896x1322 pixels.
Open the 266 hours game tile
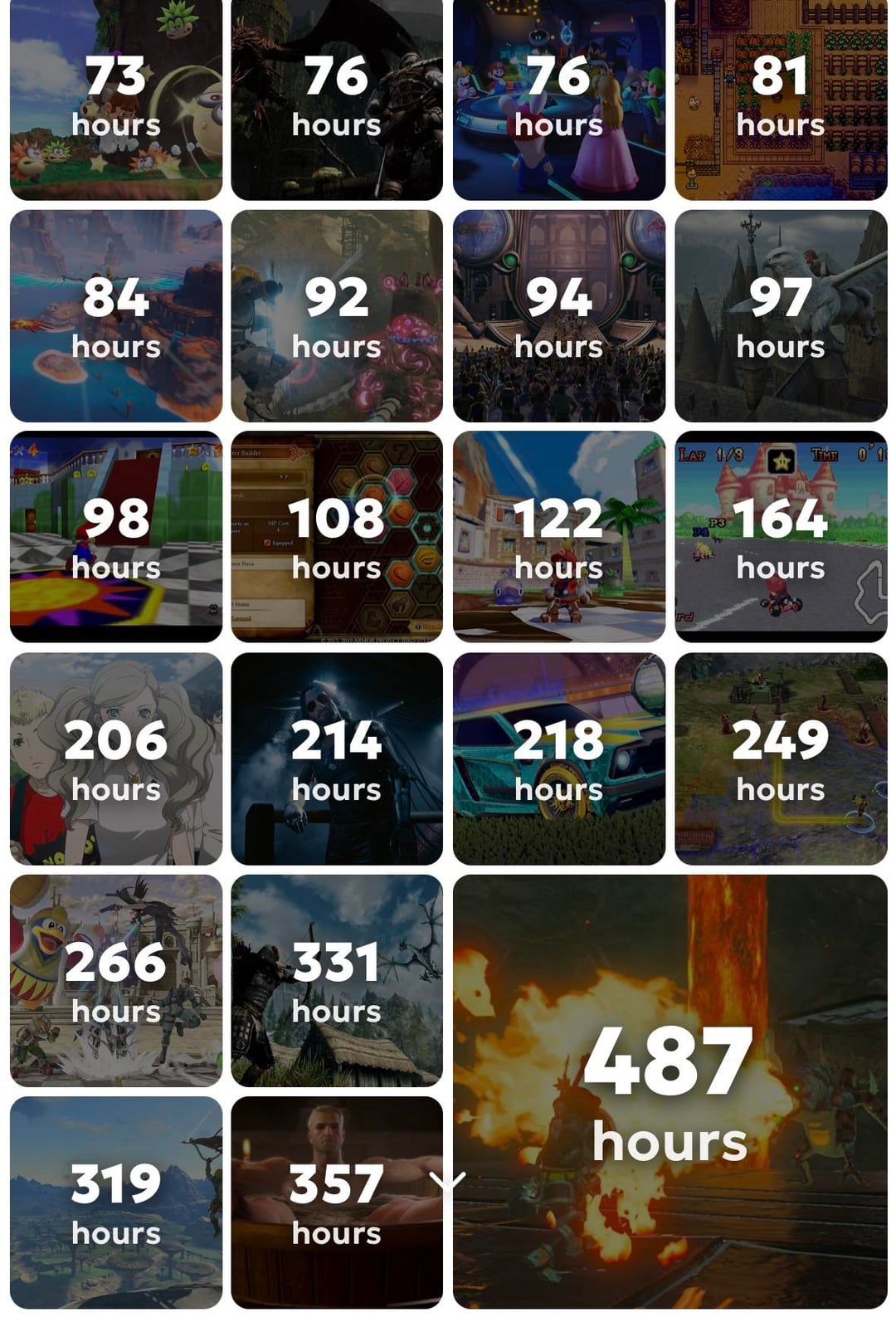[116, 980]
